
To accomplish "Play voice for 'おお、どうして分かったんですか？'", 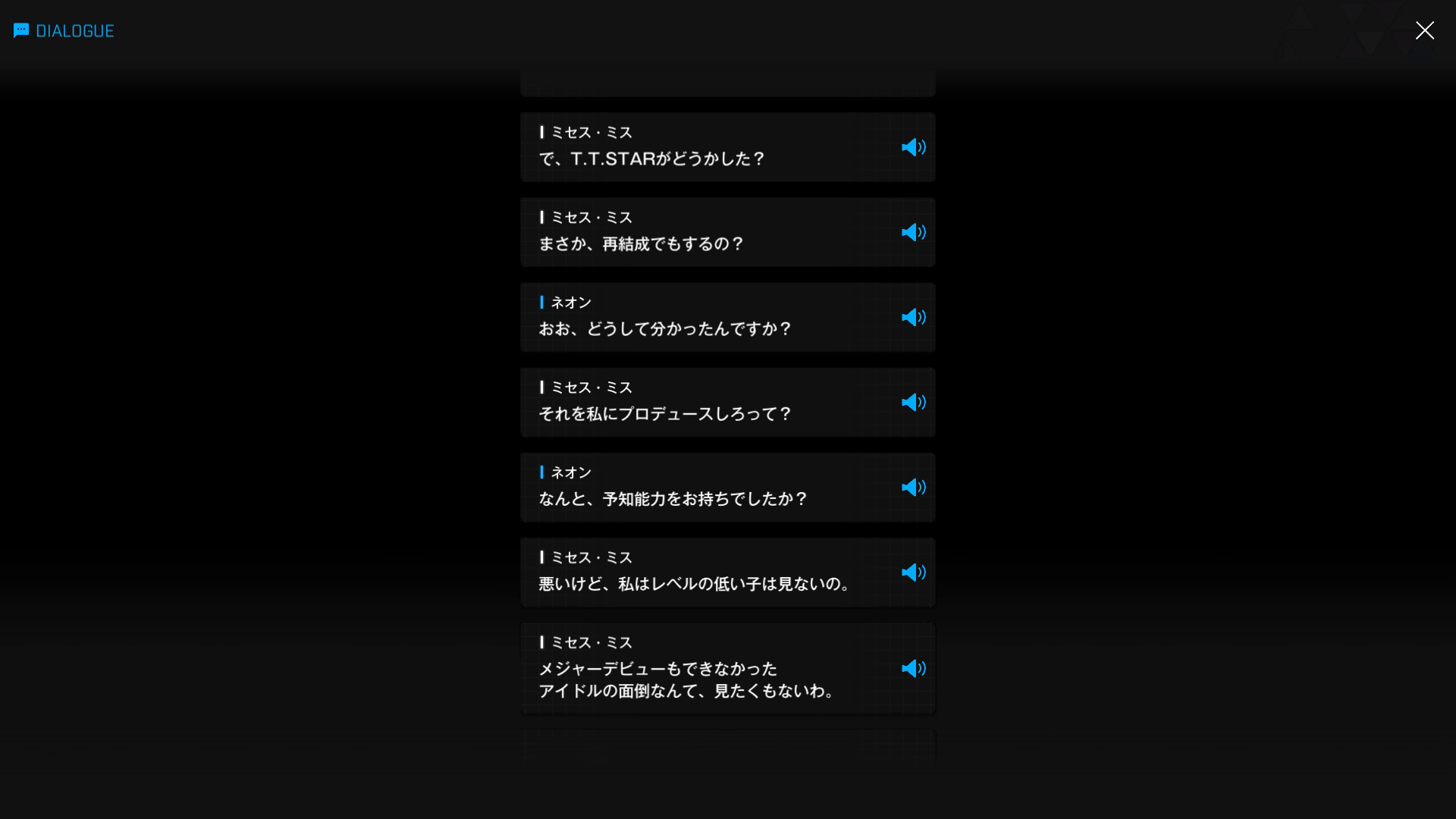I will tap(913, 317).
